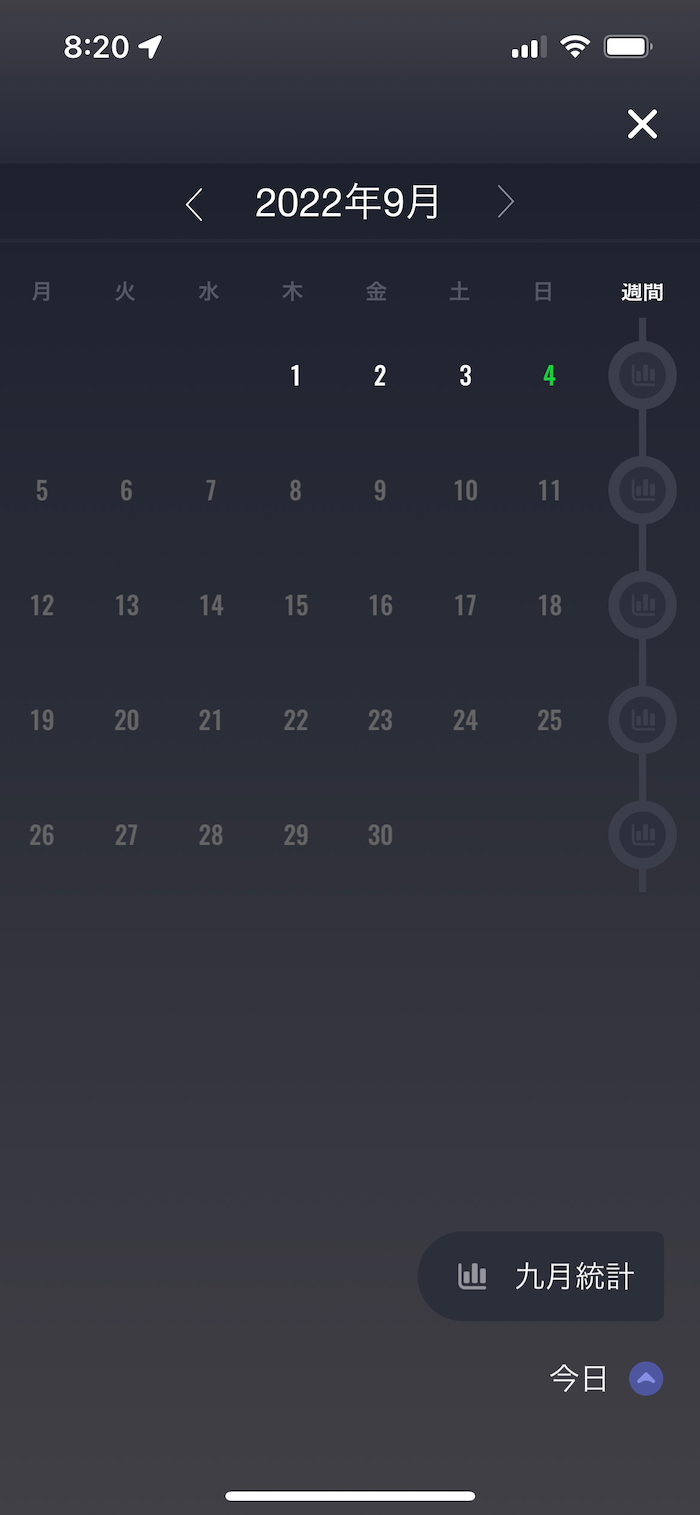Select September 3 on the calendar

[x=465, y=376]
